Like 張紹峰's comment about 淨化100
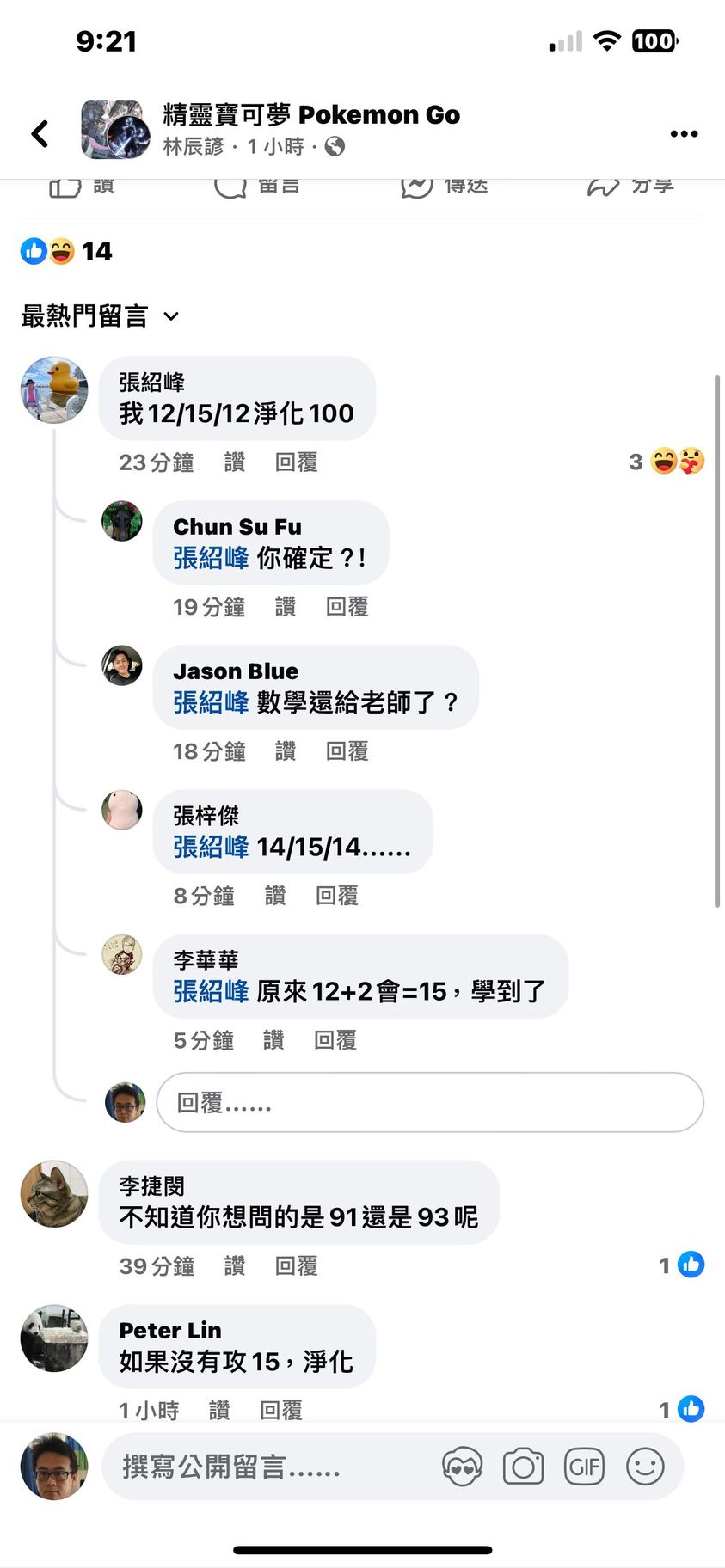 click(234, 462)
